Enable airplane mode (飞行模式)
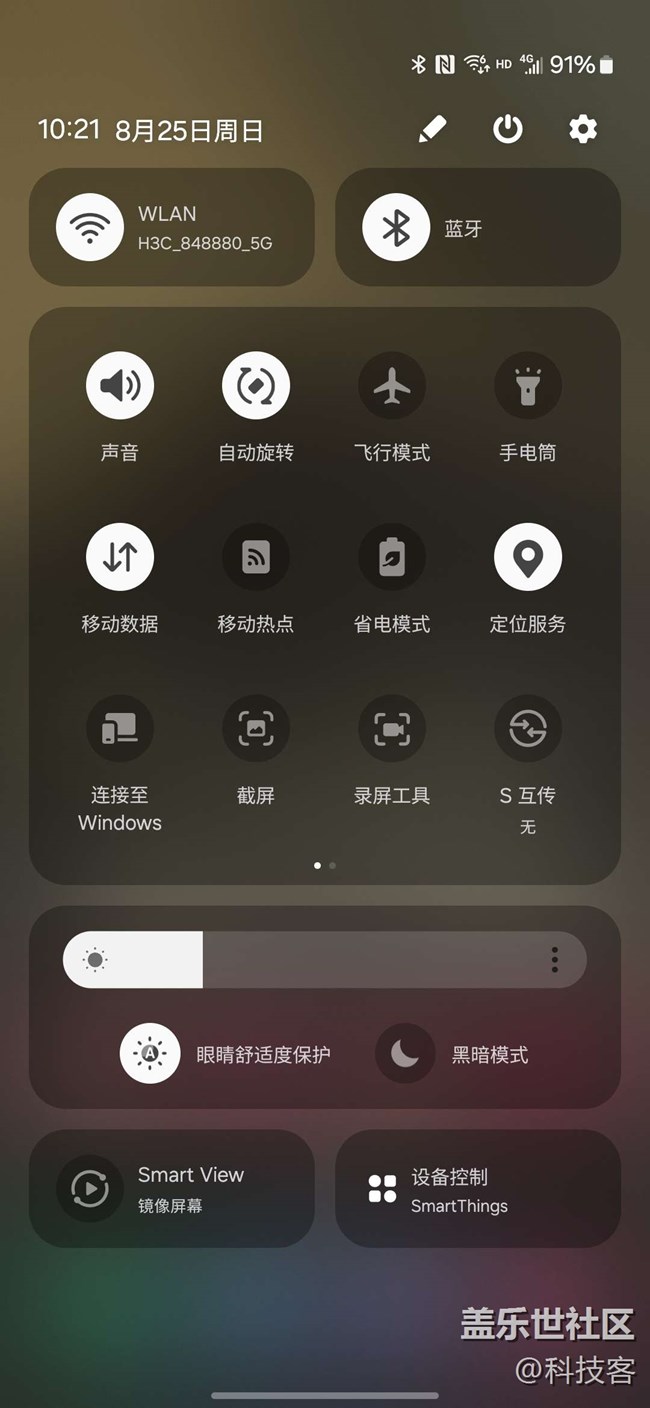Image resolution: width=650 pixels, height=1408 pixels. [392, 385]
